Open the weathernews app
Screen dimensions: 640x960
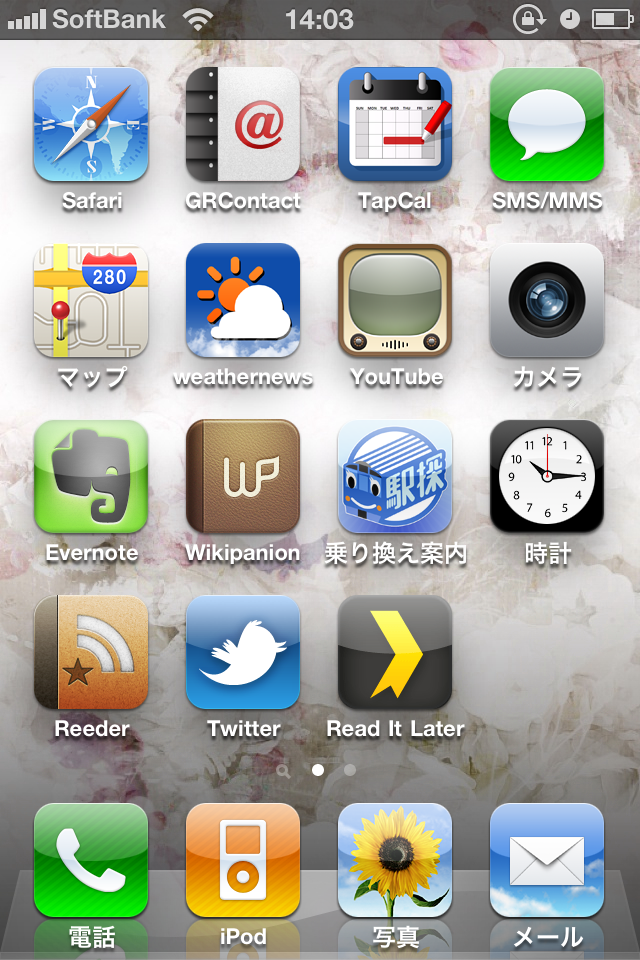click(x=243, y=301)
